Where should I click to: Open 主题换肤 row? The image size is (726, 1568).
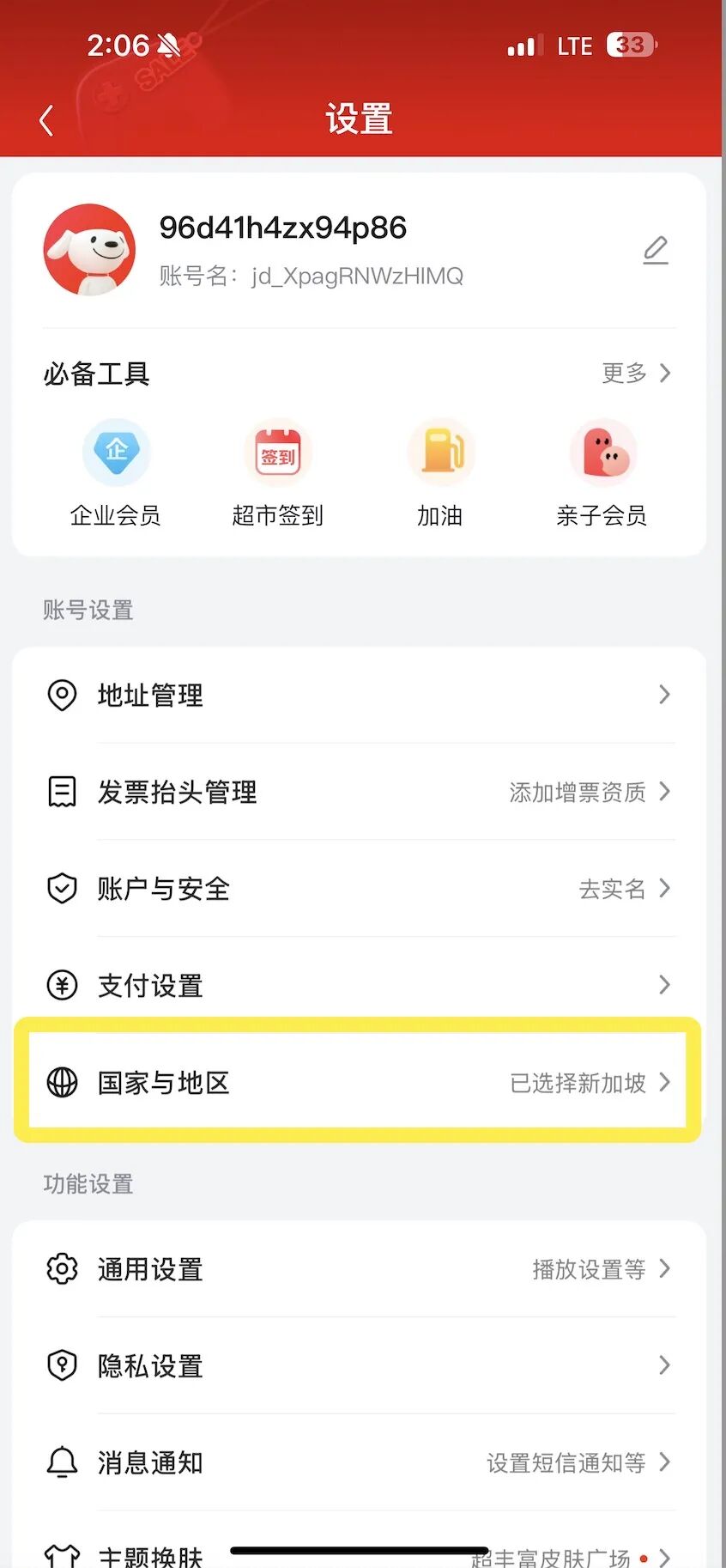click(x=150, y=1553)
